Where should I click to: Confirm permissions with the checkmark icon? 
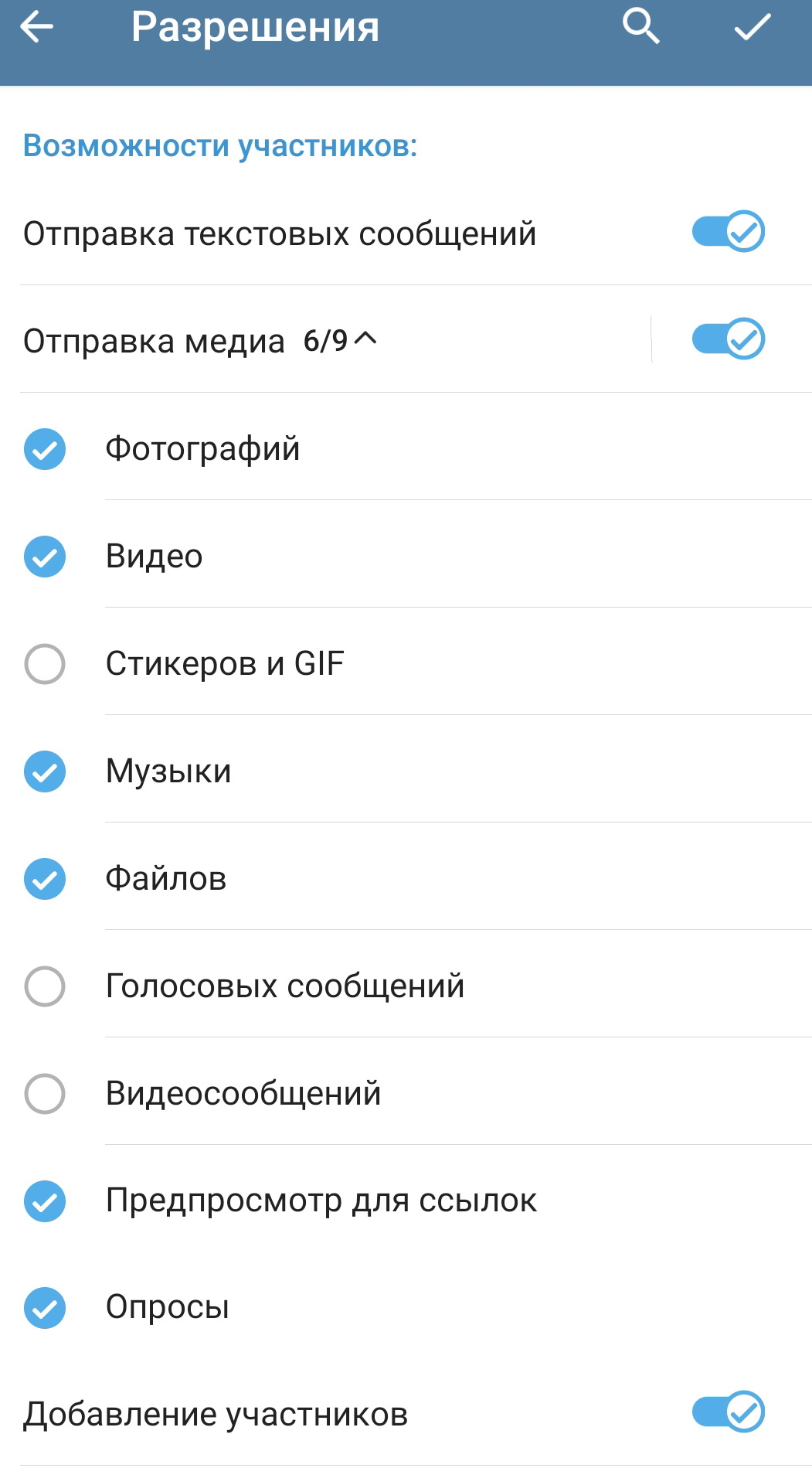[752, 27]
